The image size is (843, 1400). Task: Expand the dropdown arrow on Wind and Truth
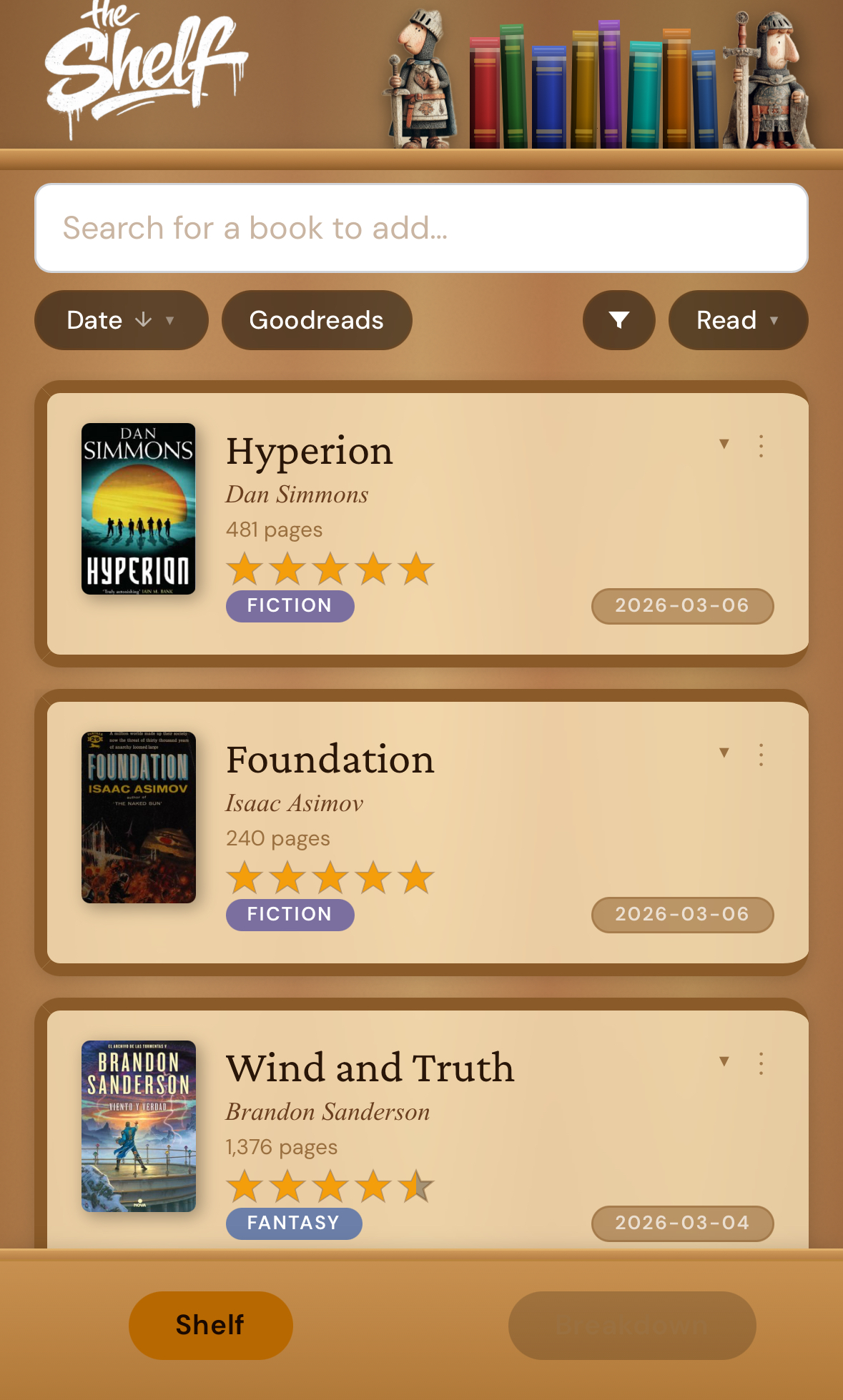(724, 1062)
